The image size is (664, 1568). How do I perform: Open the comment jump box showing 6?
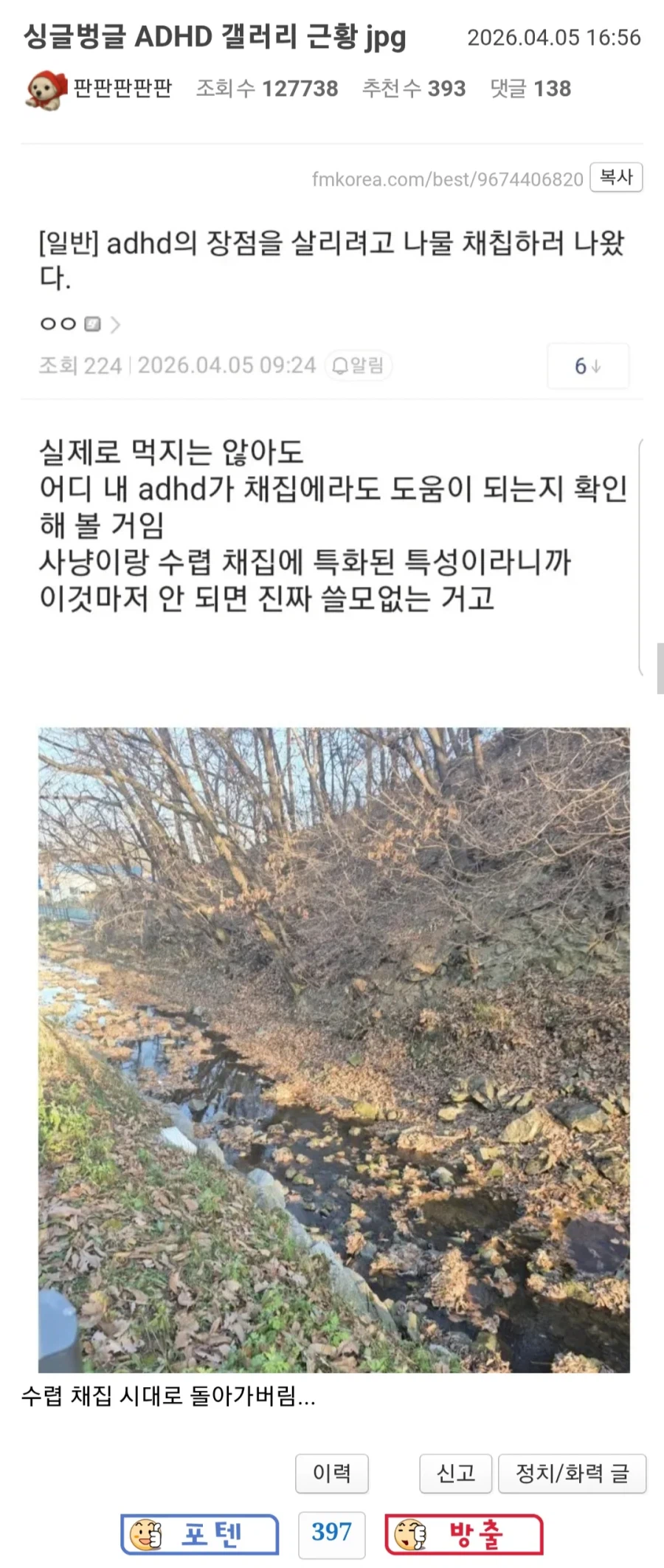tap(588, 366)
